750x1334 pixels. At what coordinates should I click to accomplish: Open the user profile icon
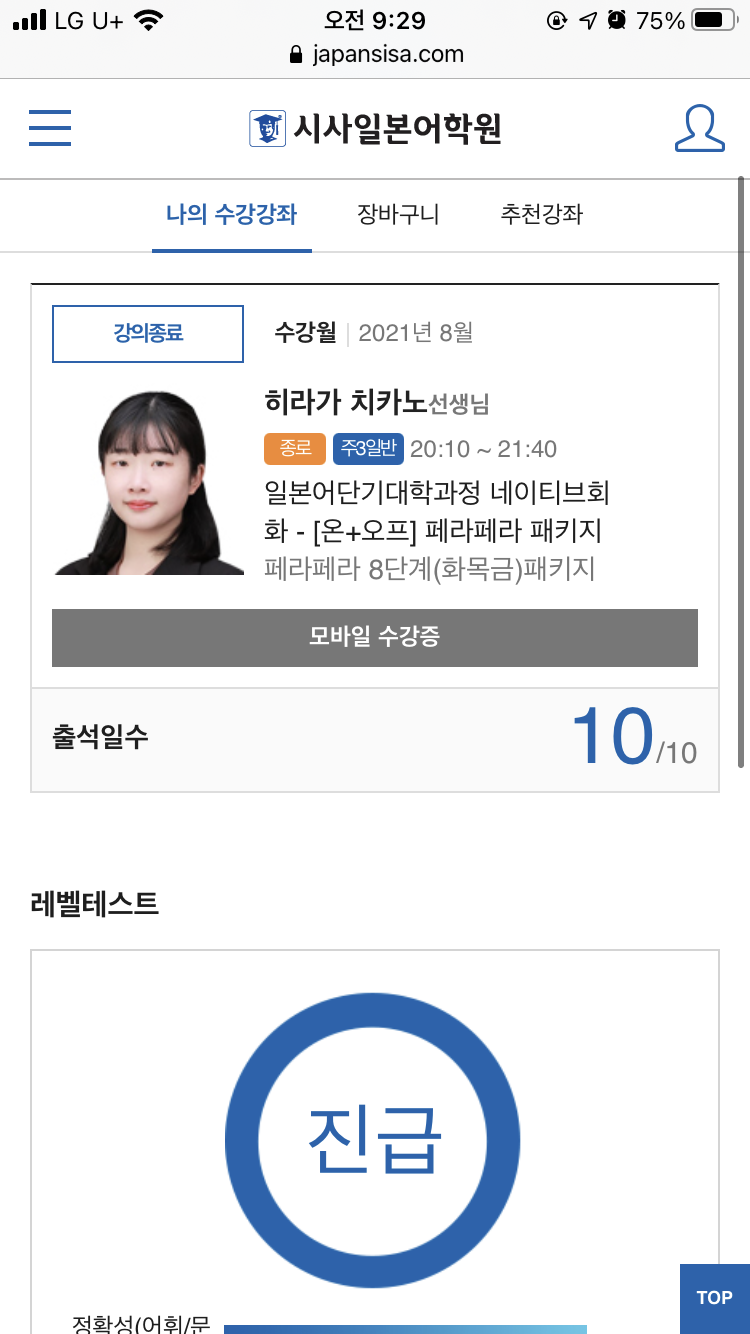tap(699, 128)
